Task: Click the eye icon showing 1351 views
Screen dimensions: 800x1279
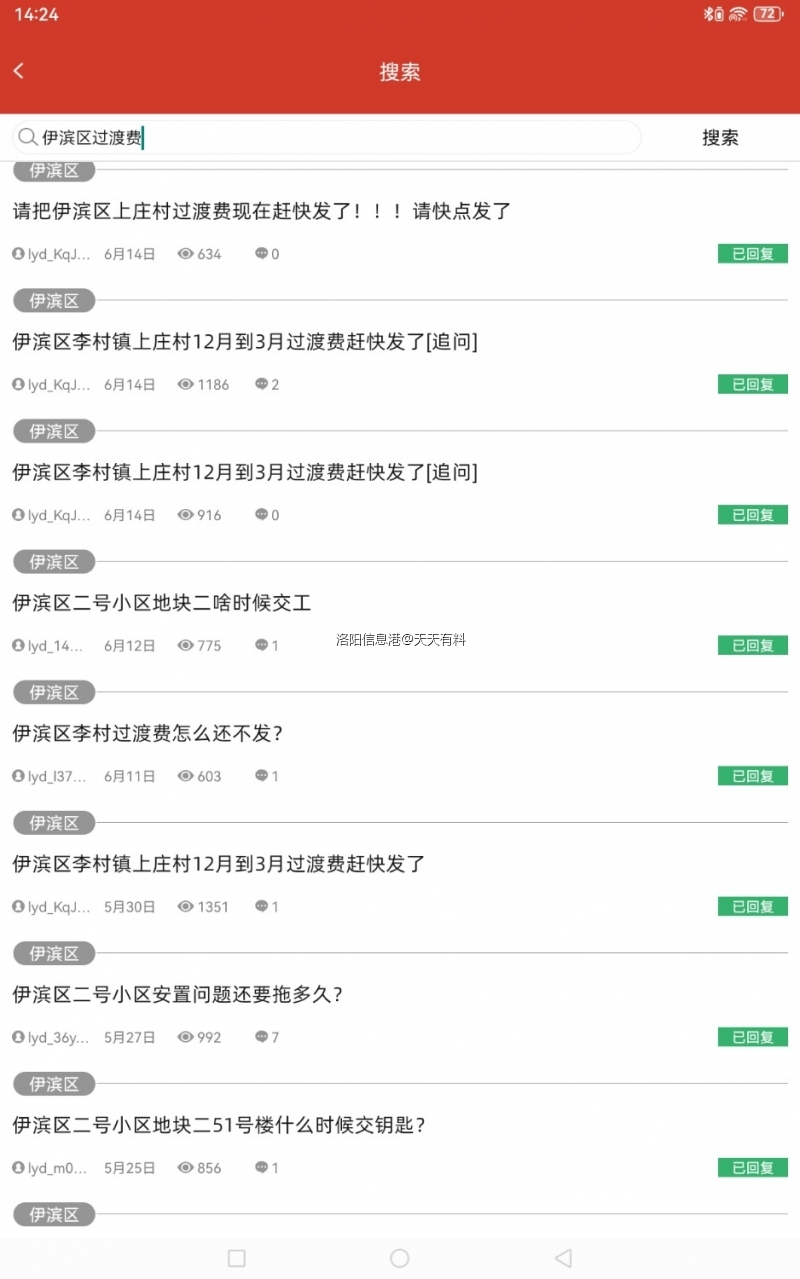Action: point(186,906)
